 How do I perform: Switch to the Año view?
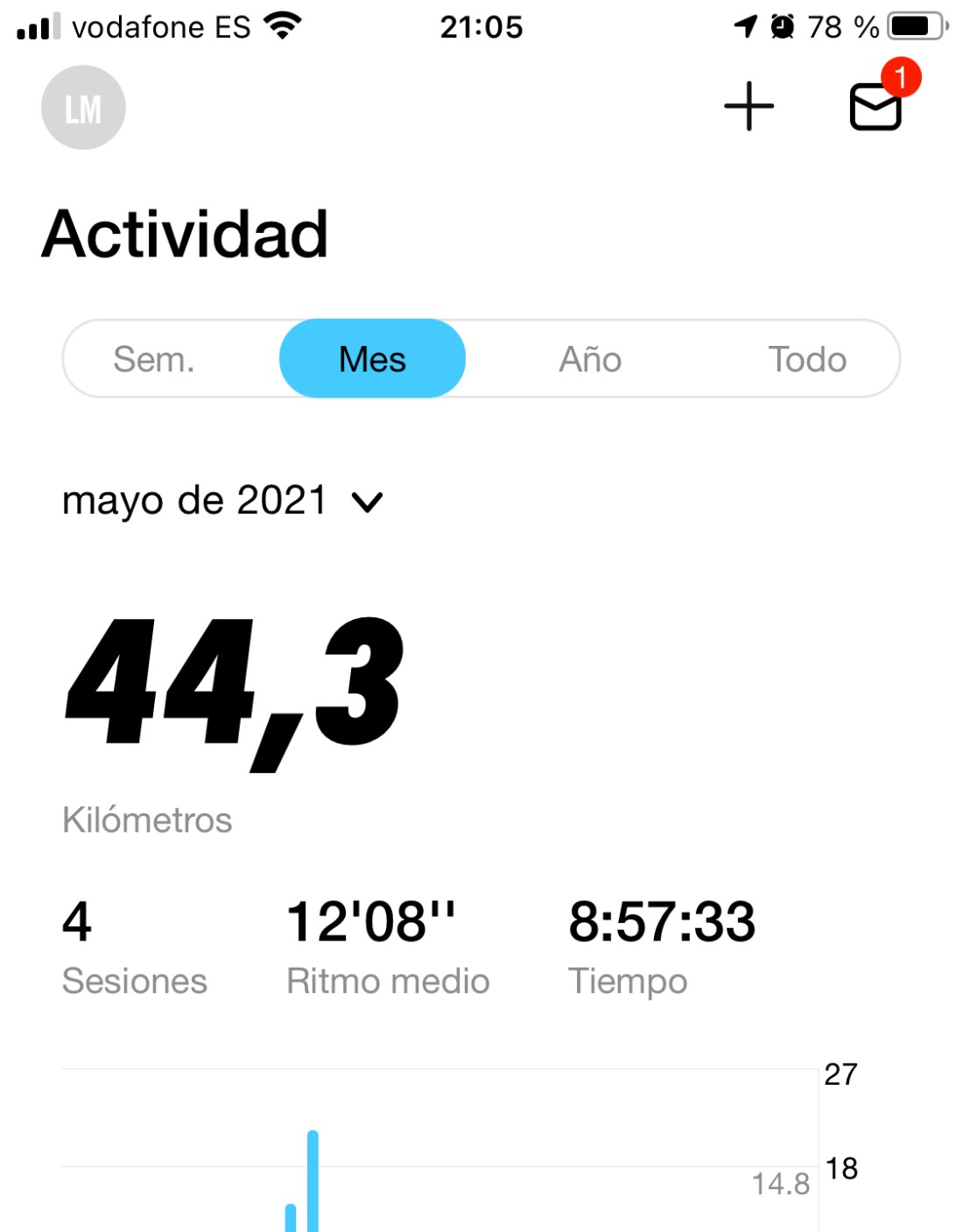click(x=590, y=359)
